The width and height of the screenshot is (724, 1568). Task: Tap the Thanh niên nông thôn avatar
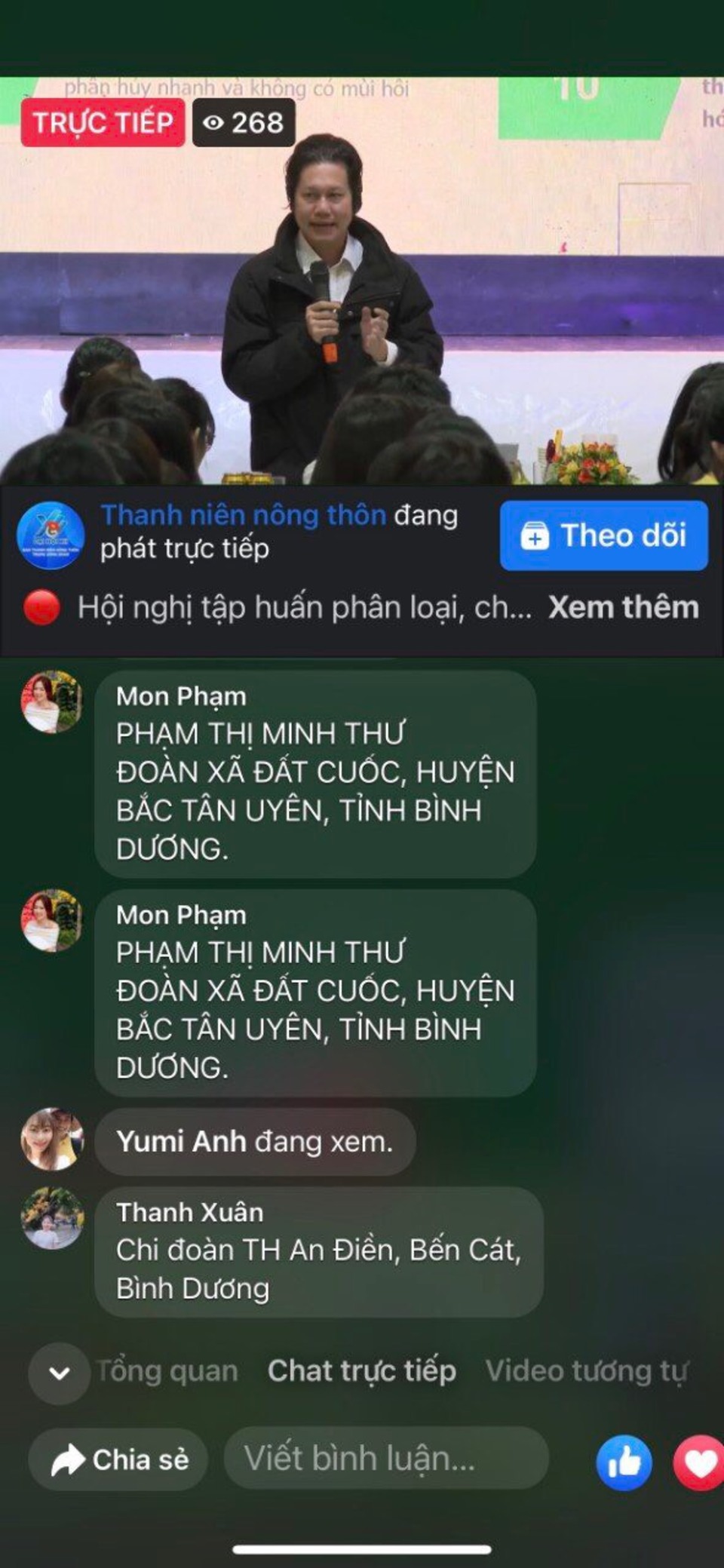coord(51,535)
